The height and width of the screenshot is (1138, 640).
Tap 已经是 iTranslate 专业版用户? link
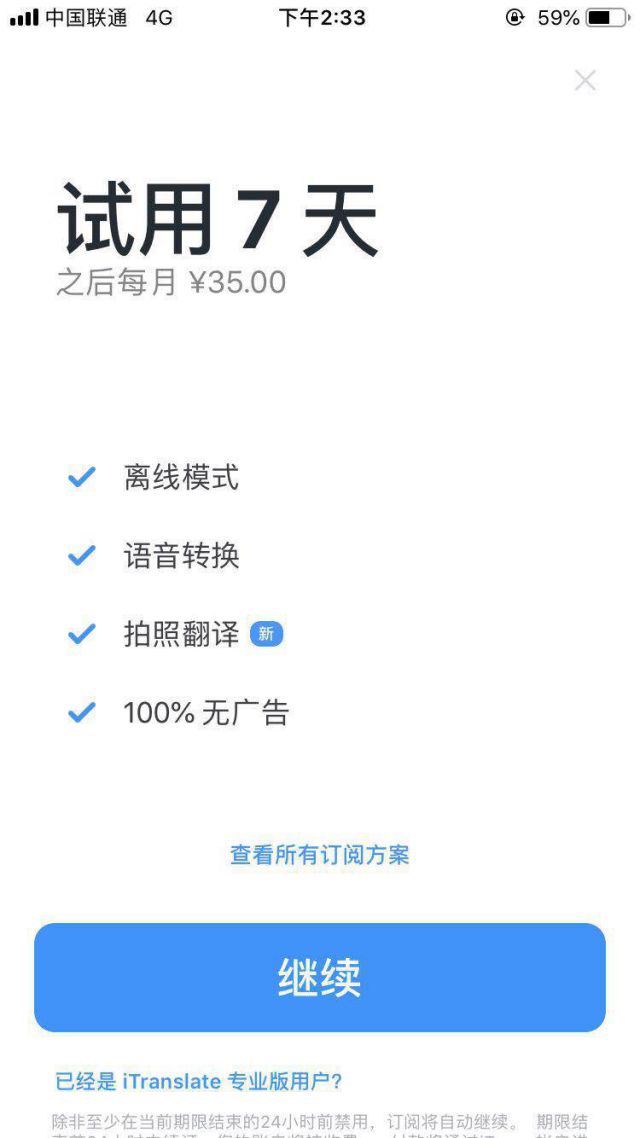tap(199, 1081)
